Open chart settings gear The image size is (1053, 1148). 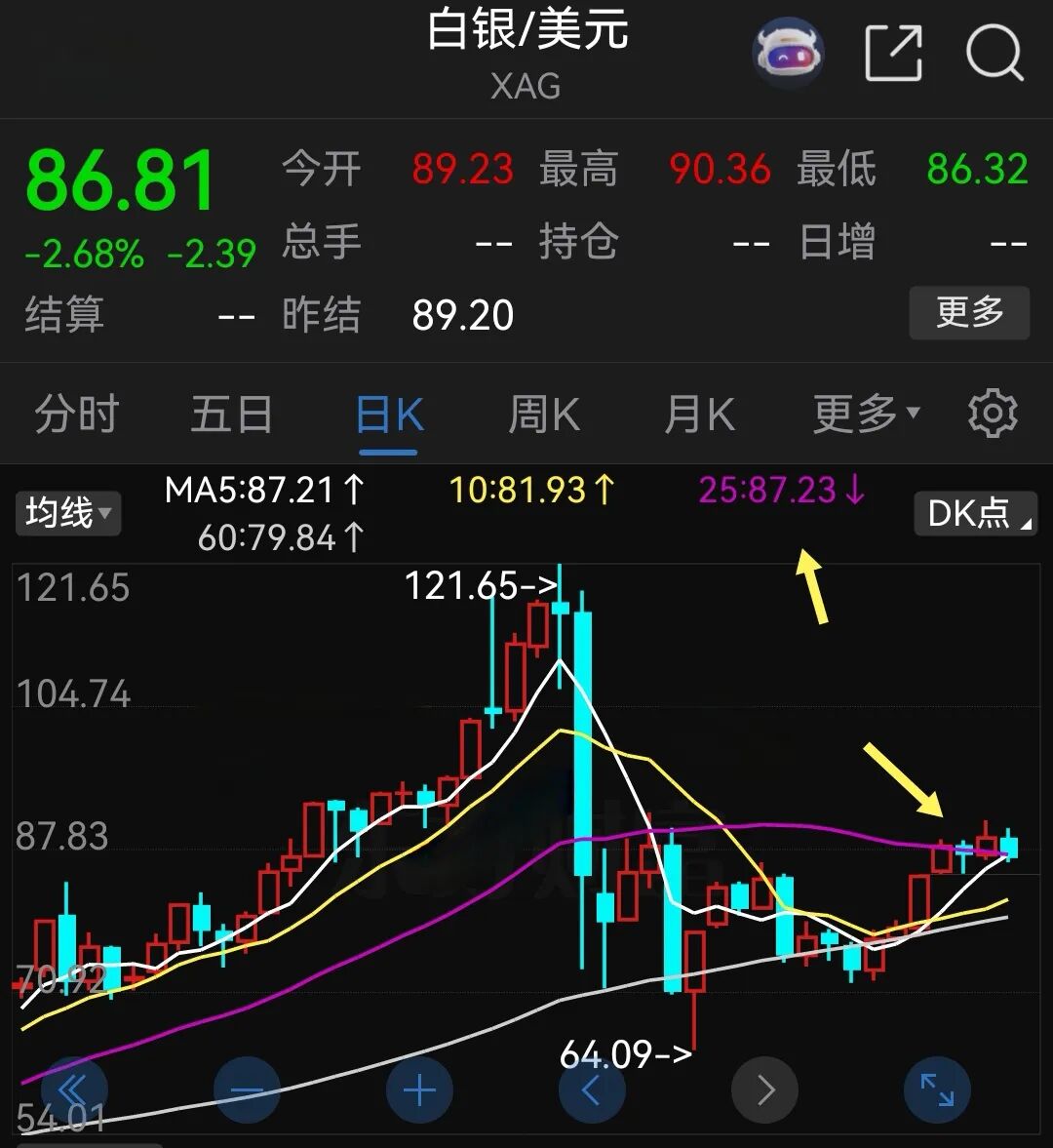coord(993,414)
